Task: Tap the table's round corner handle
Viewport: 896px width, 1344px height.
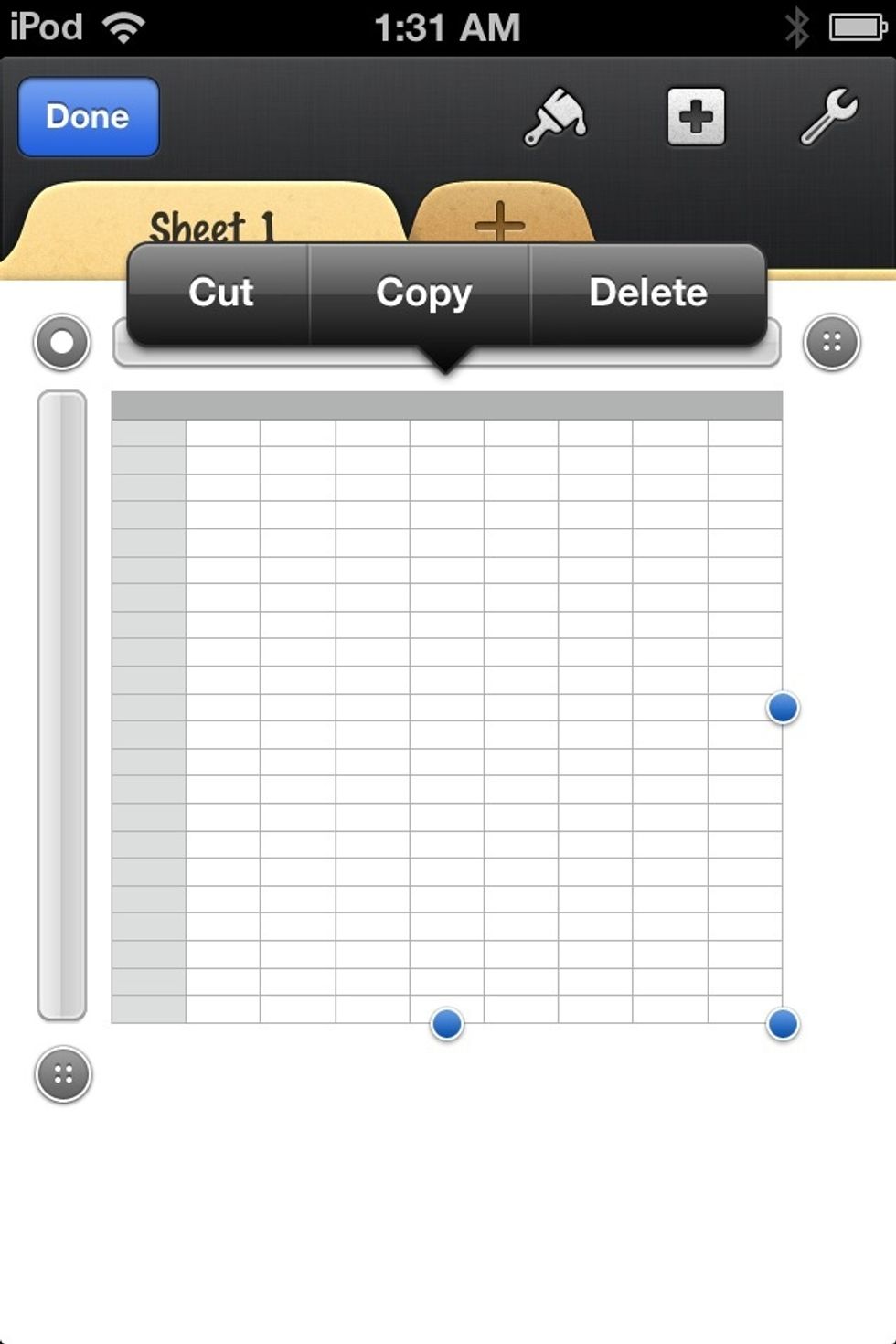Action: point(62,343)
